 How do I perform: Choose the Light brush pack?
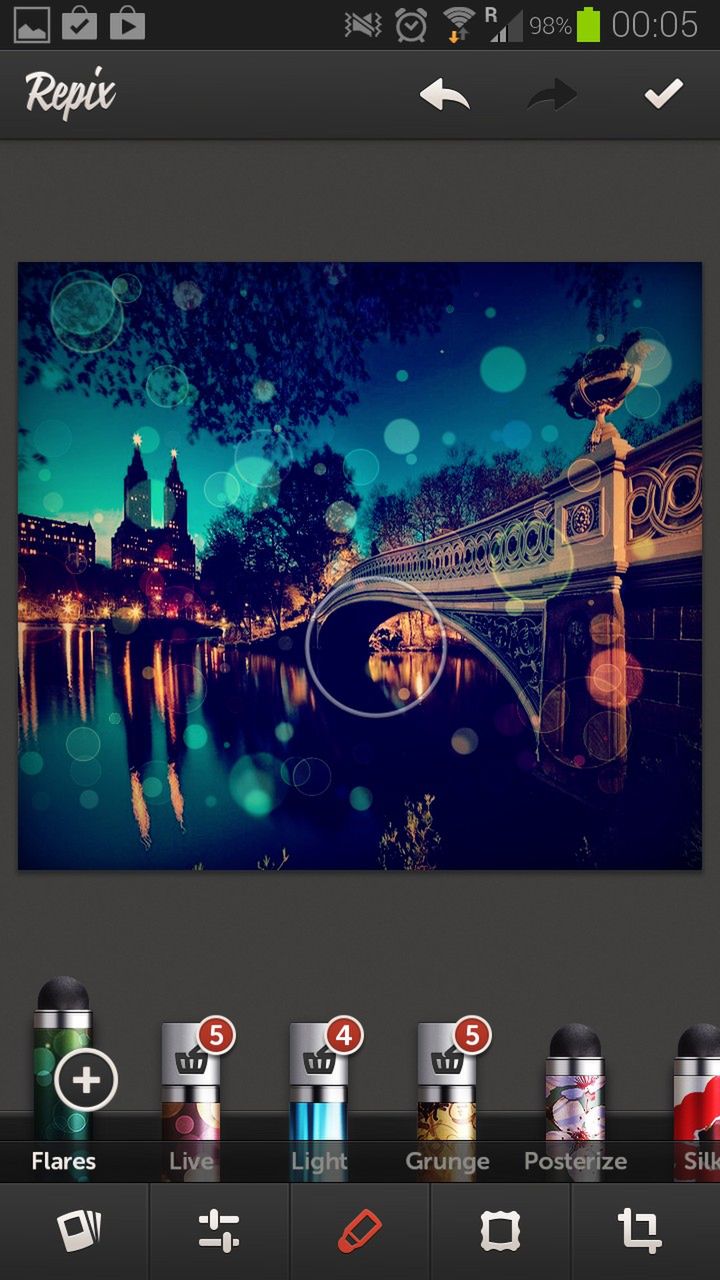click(319, 1090)
